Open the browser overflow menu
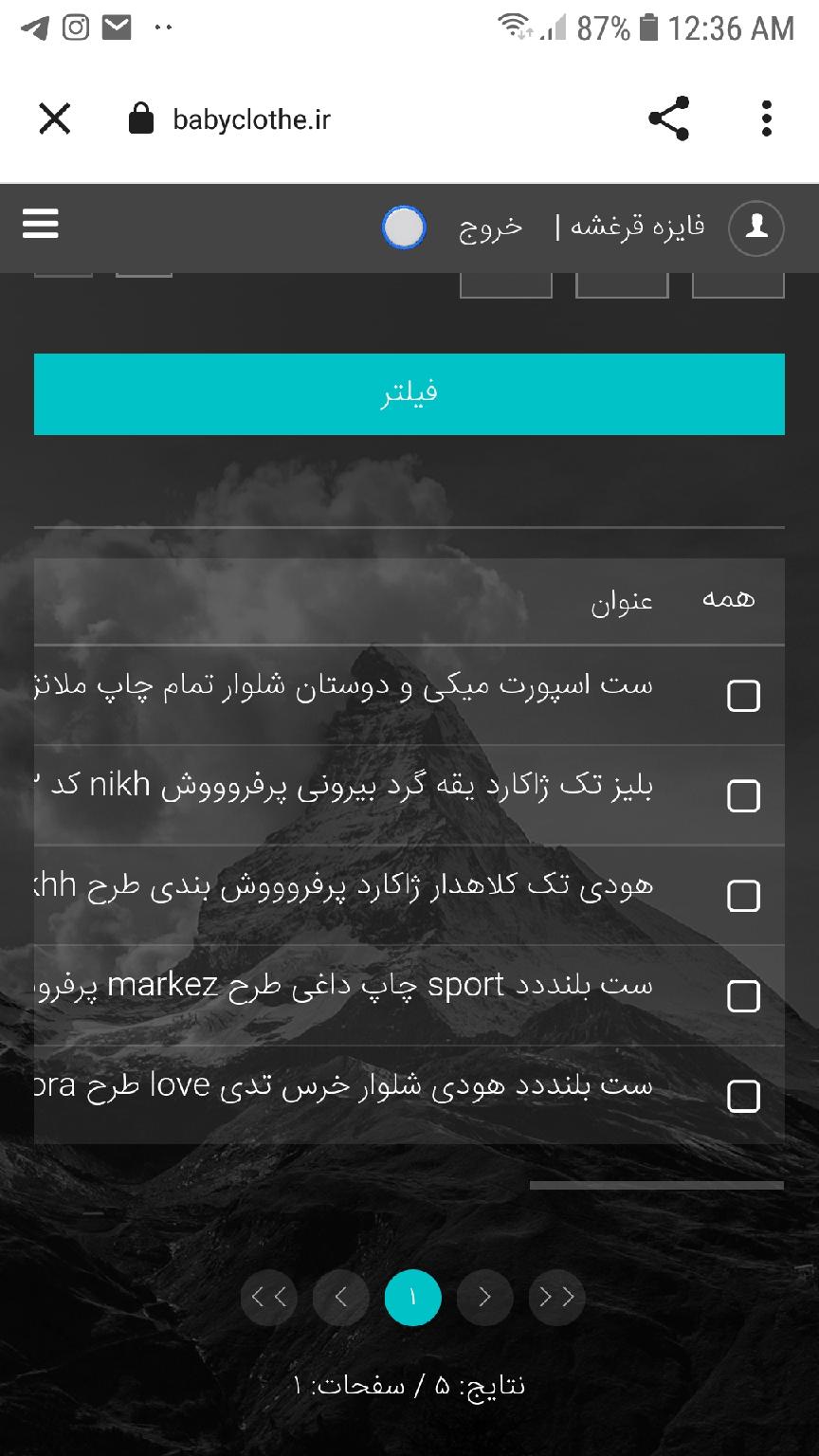This screenshot has width=819, height=1456. point(767,118)
